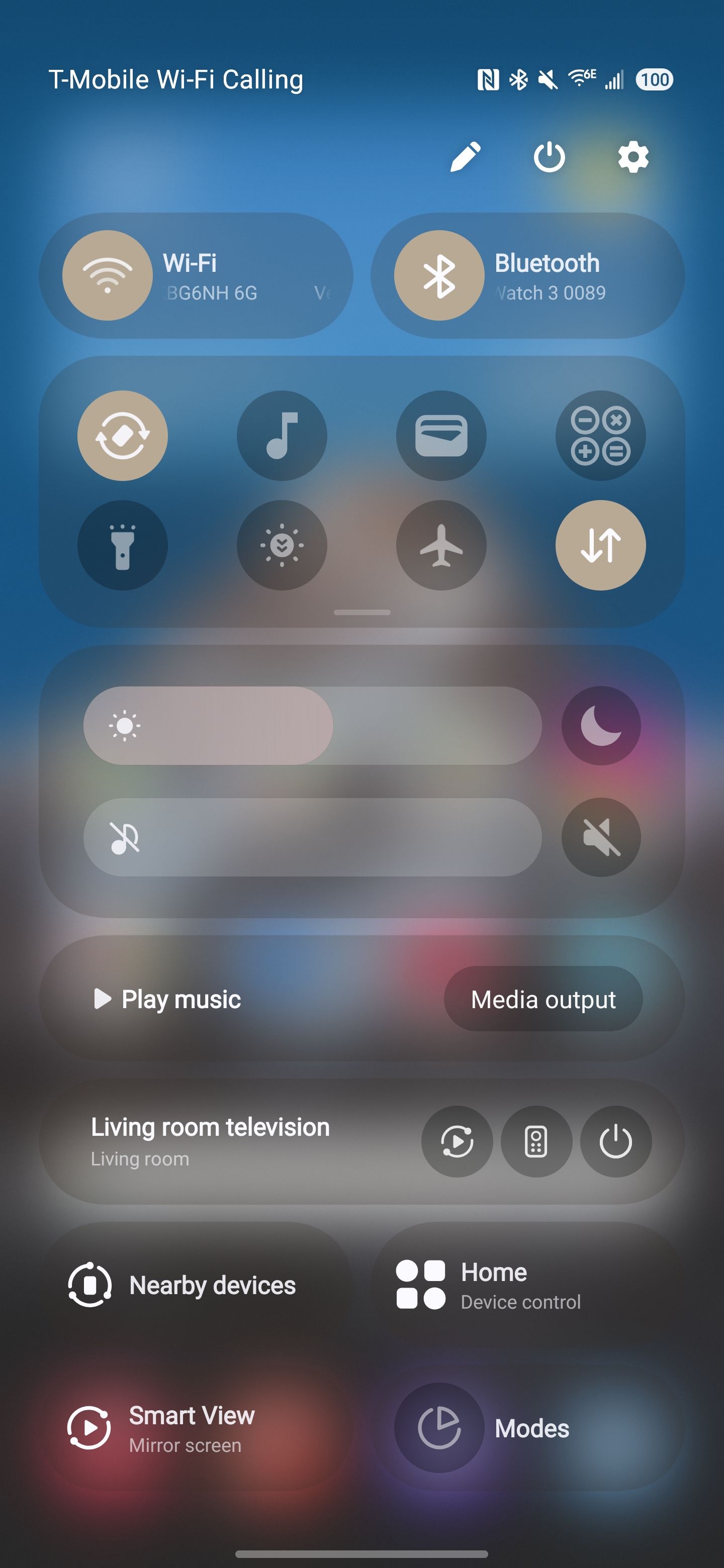Open the Calculator quick tile
This screenshot has width=724, height=1568.
pyautogui.click(x=601, y=435)
